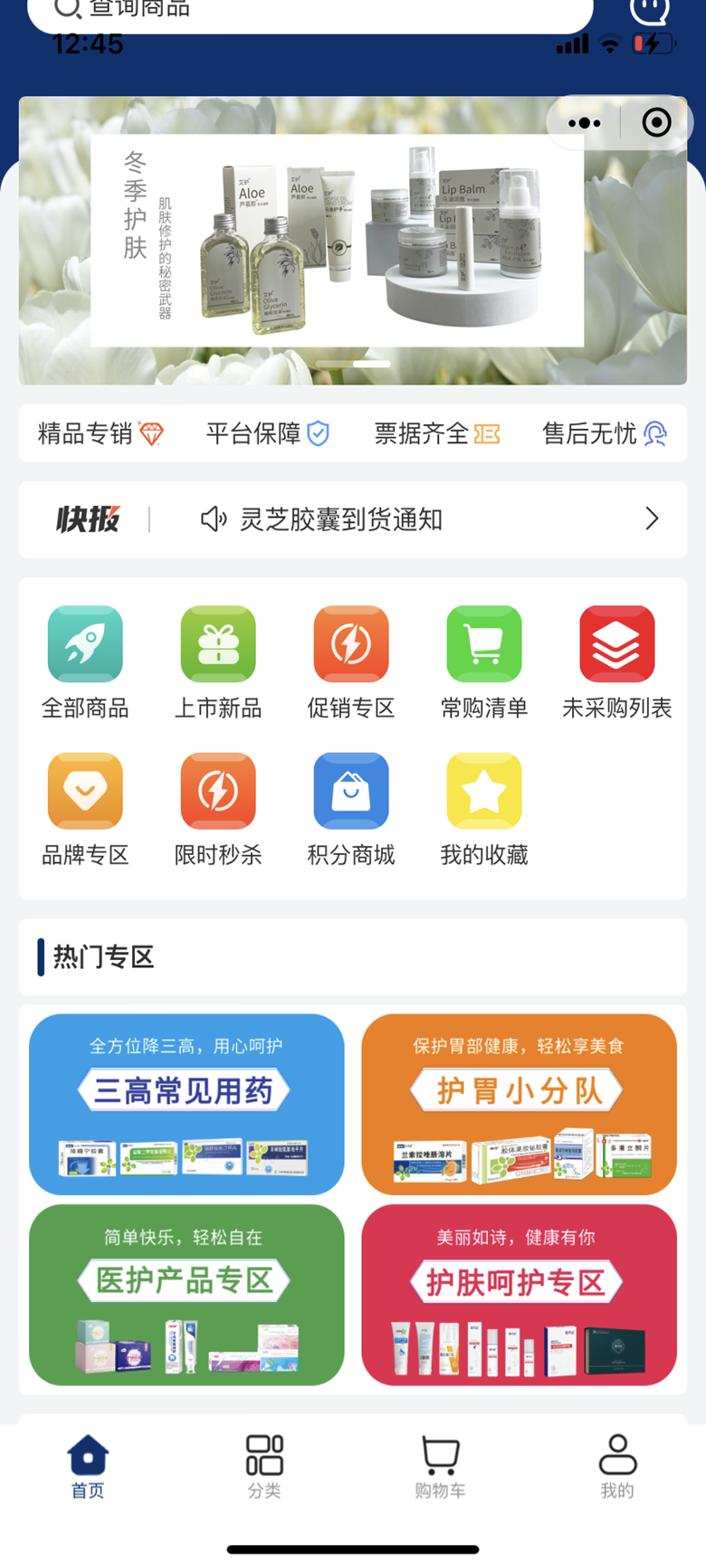Image resolution: width=706 pixels, height=1568 pixels.
Task: Select the 品牌专区 icon
Action: coord(85,791)
